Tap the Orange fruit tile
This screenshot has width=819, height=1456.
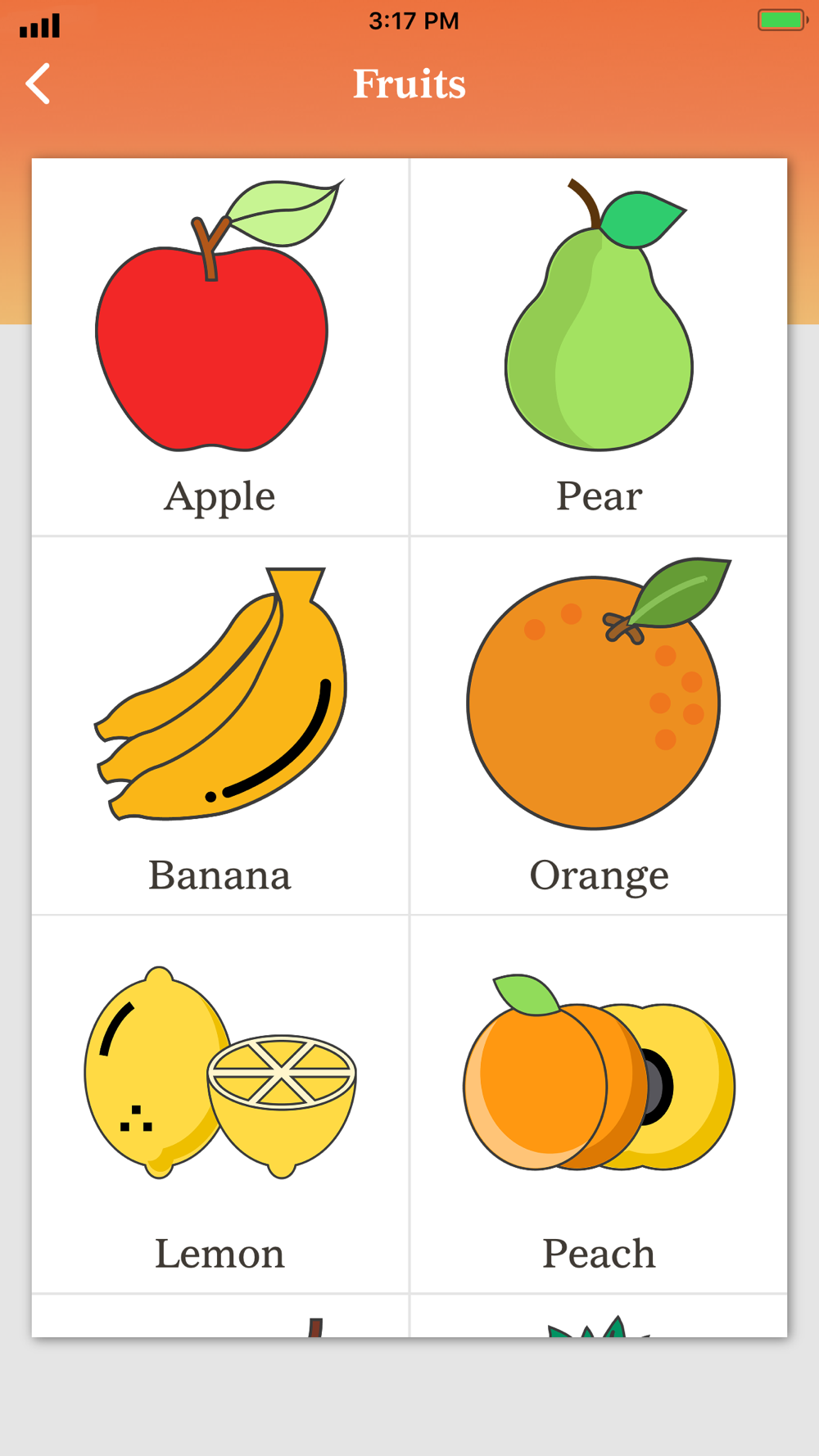pyautogui.click(x=599, y=726)
